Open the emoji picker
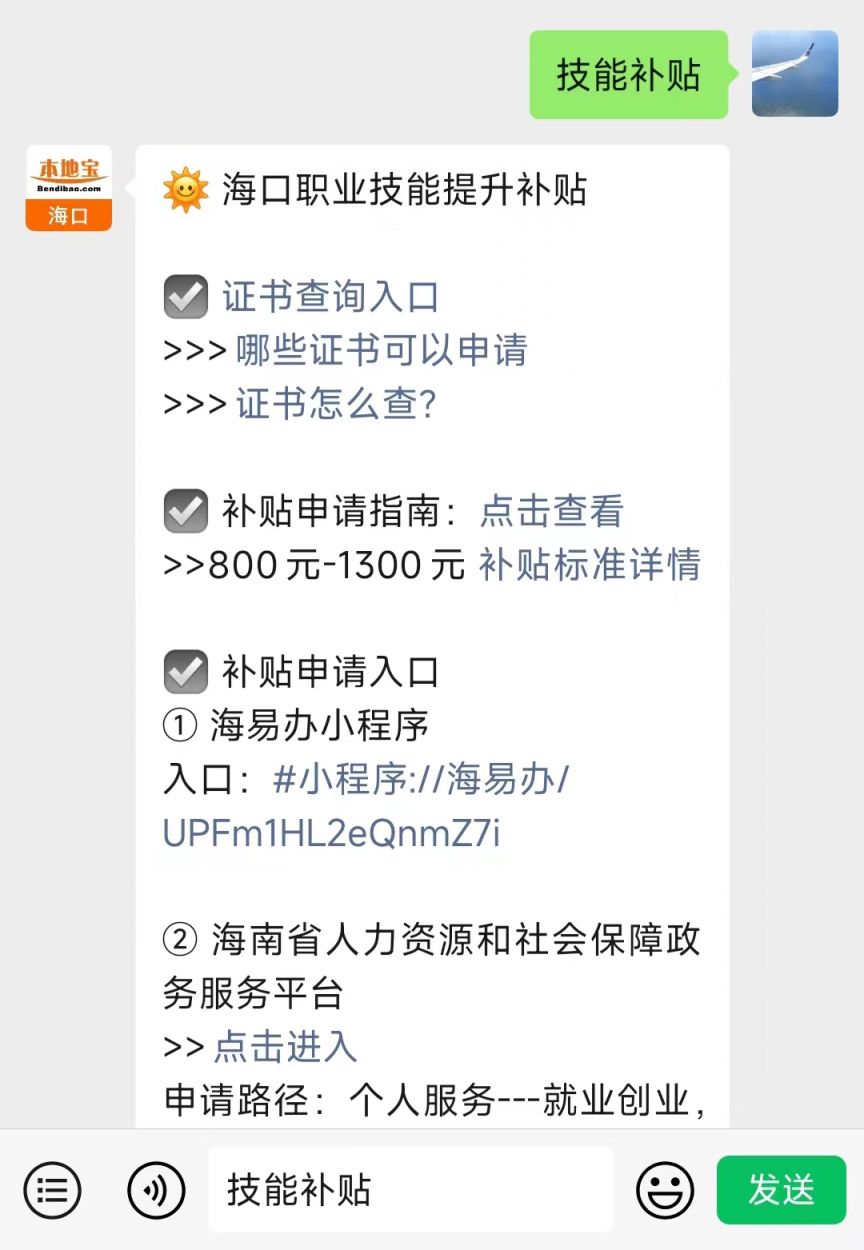Screen dimensions: 864x1250 pos(665,1190)
